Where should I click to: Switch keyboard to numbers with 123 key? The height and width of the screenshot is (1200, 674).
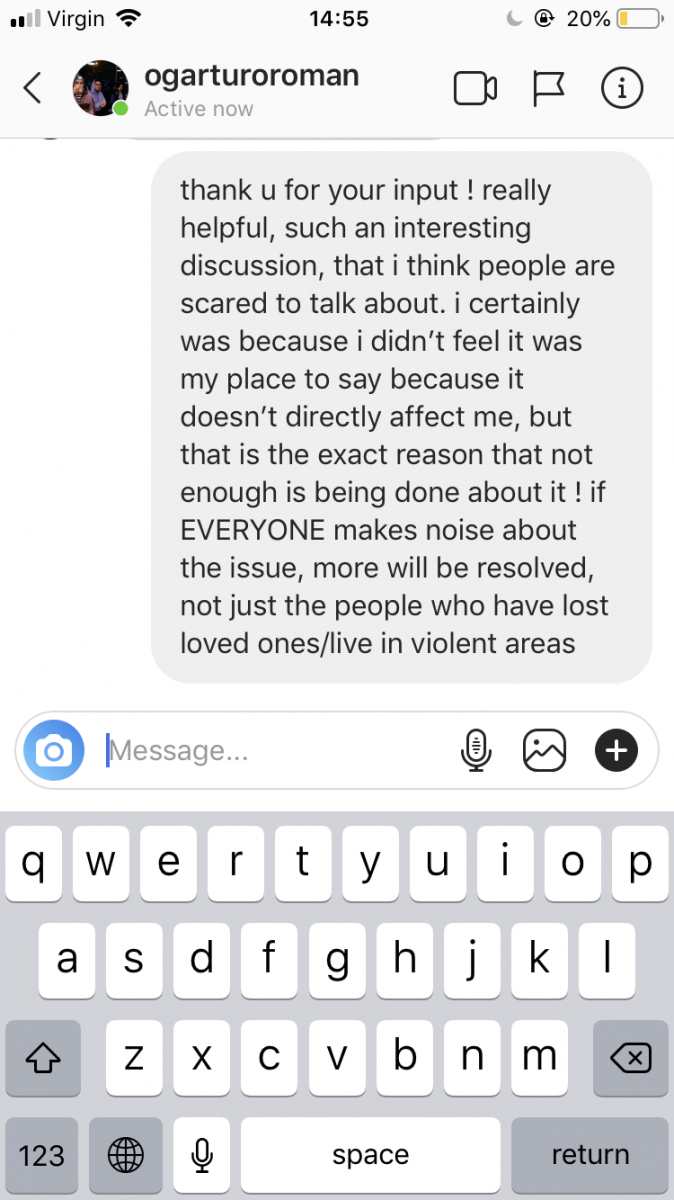coord(42,1155)
